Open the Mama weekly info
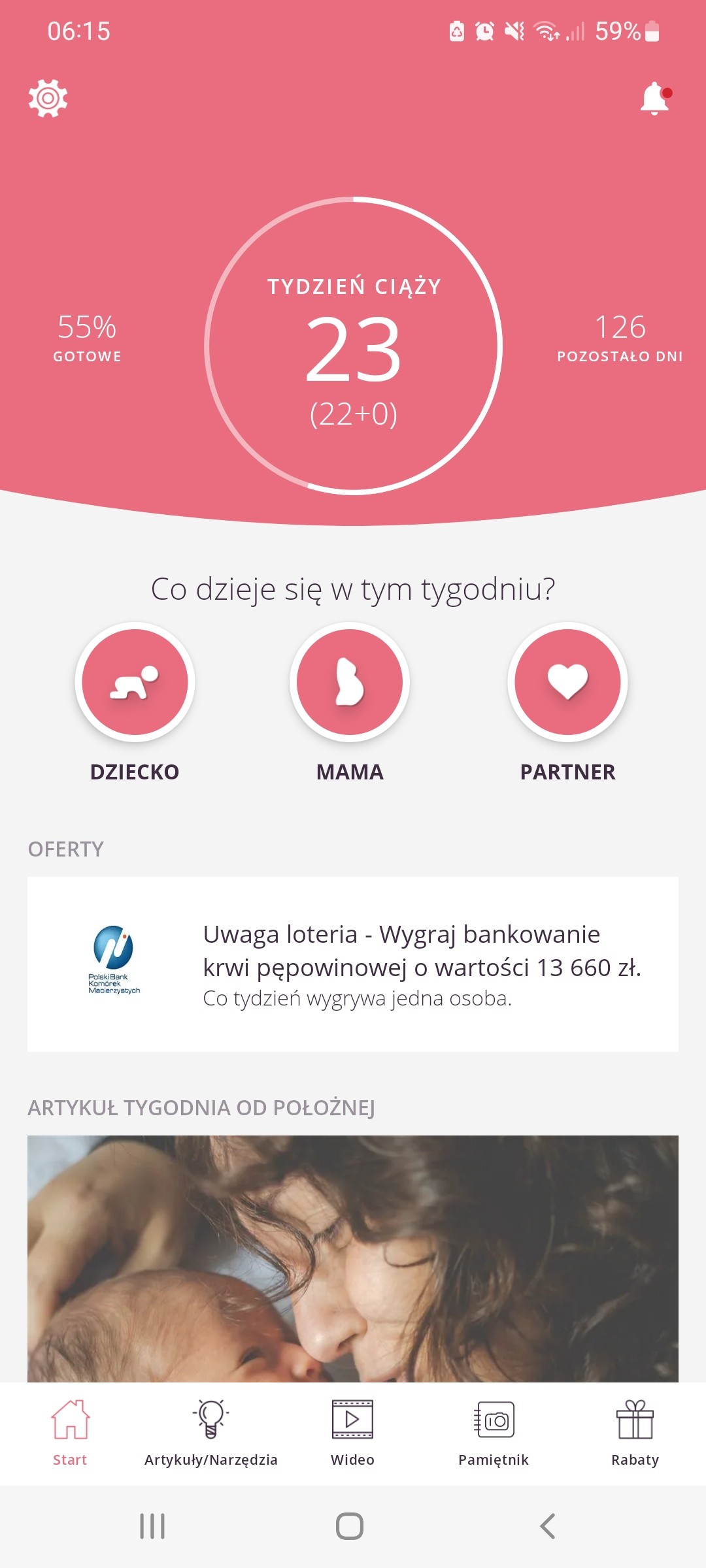Screen dimensions: 706x1568 (x=350, y=682)
